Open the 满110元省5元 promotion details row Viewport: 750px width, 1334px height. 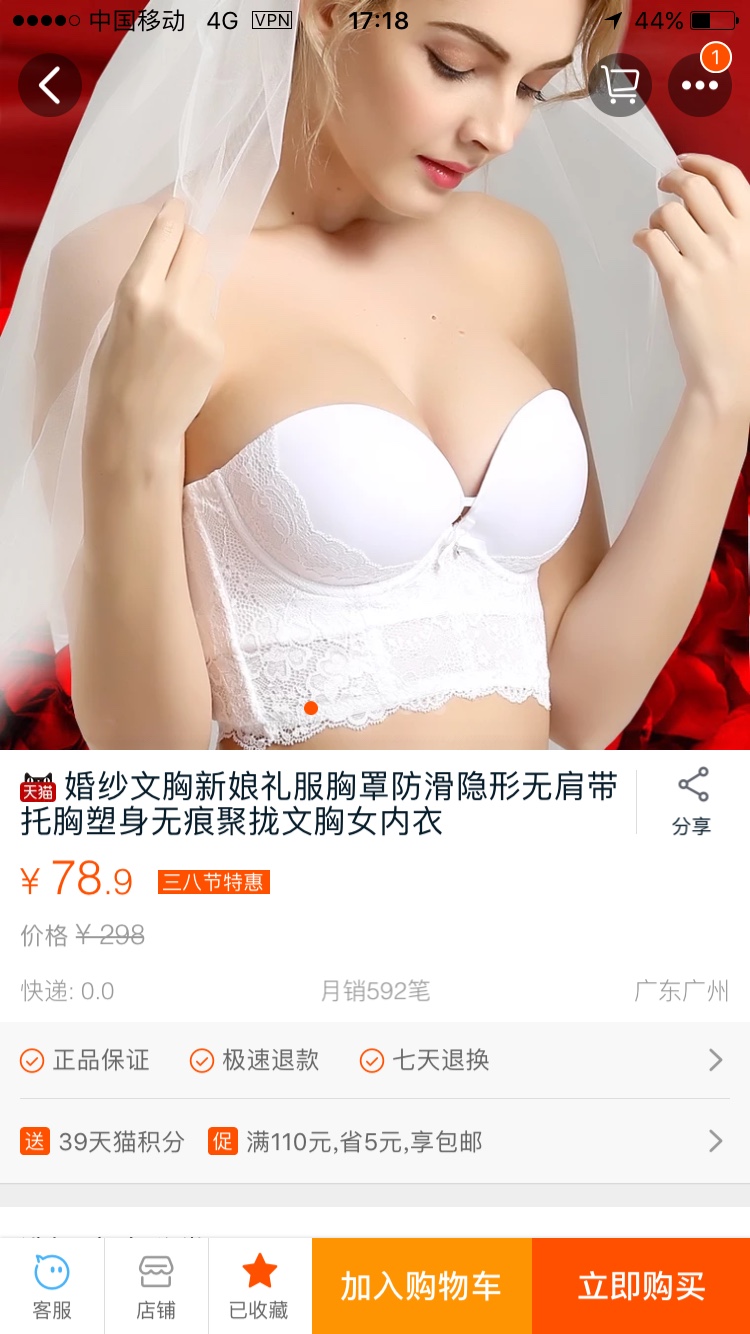(374, 1141)
